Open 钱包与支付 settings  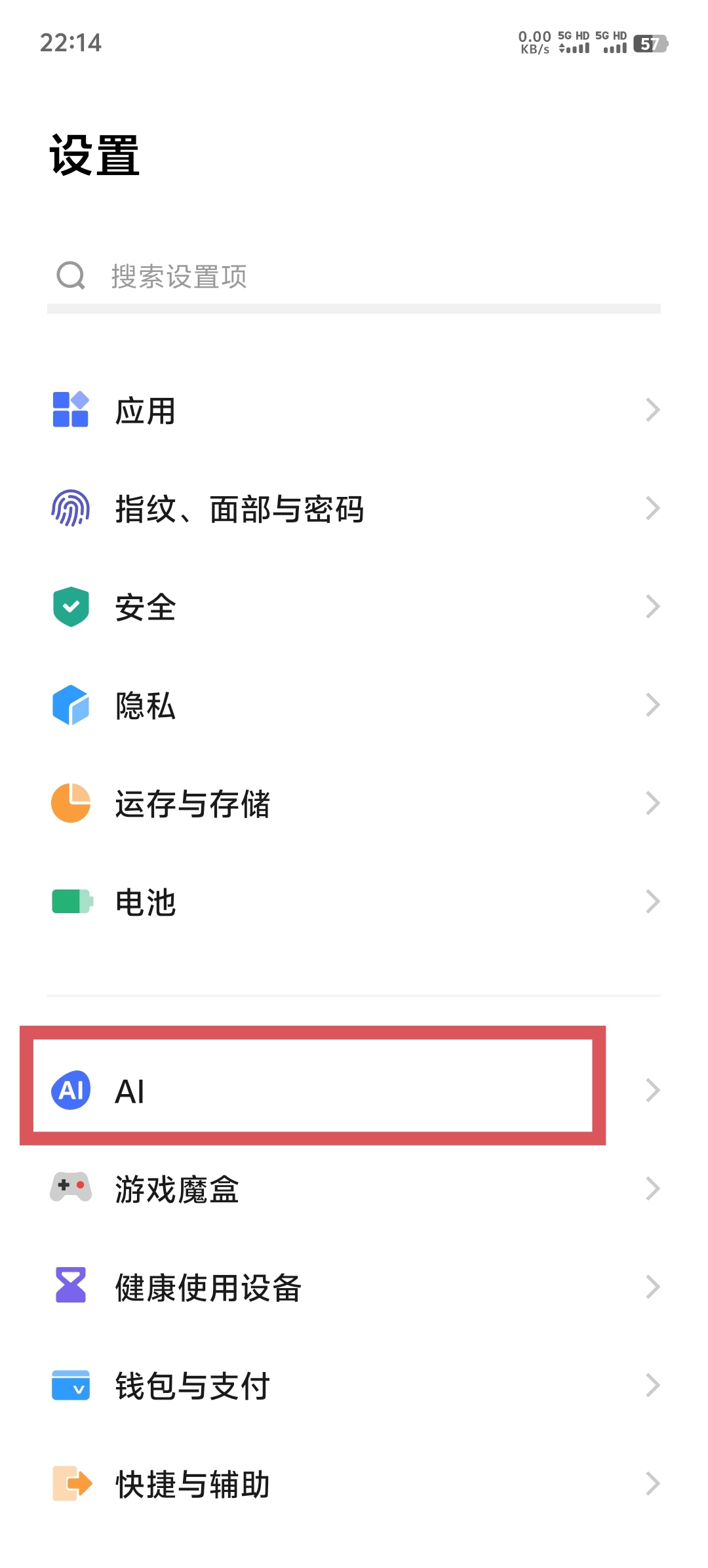click(x=354, y=1386)
